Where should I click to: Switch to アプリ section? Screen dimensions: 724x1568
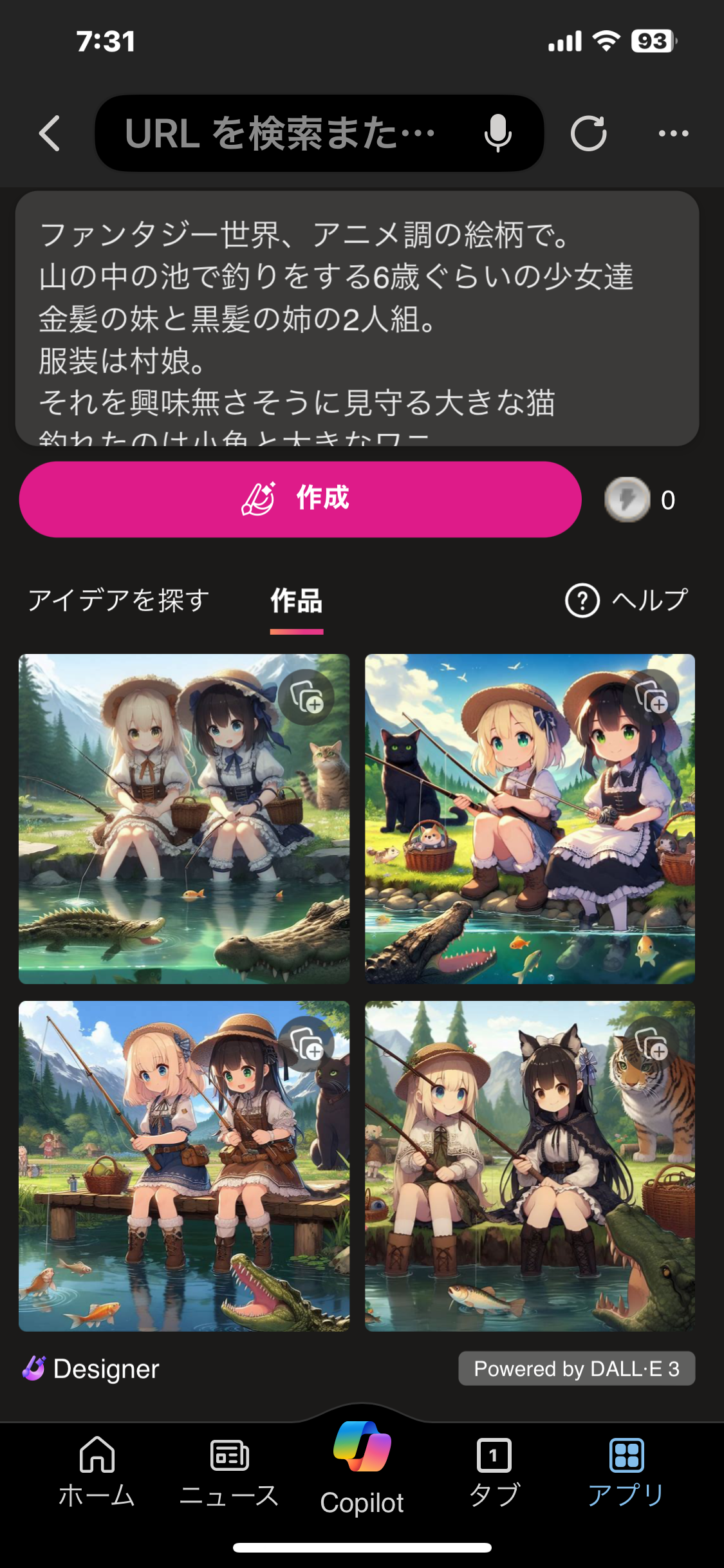(626, 1471)
